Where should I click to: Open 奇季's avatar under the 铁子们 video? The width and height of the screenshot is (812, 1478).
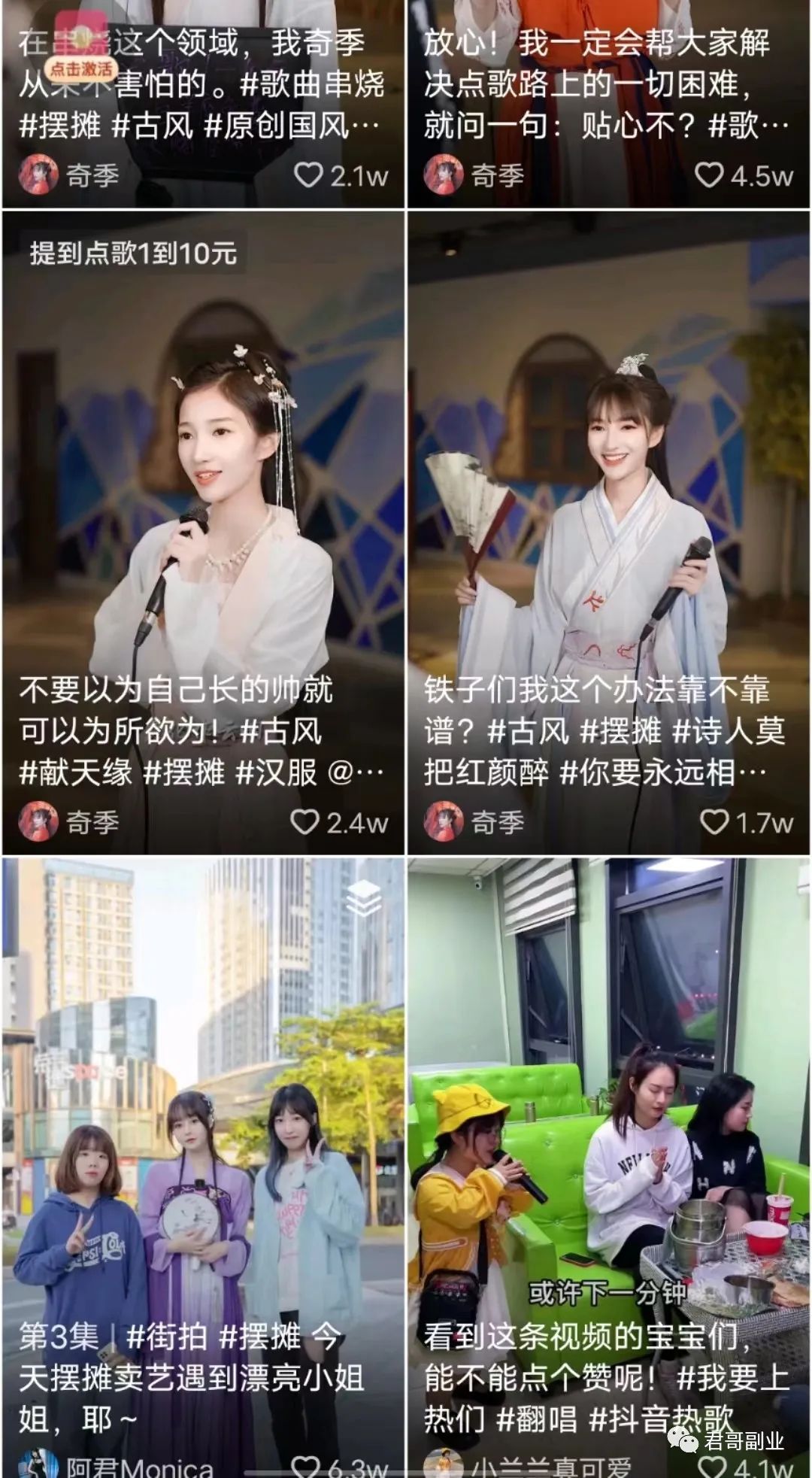tap(444, 821)
